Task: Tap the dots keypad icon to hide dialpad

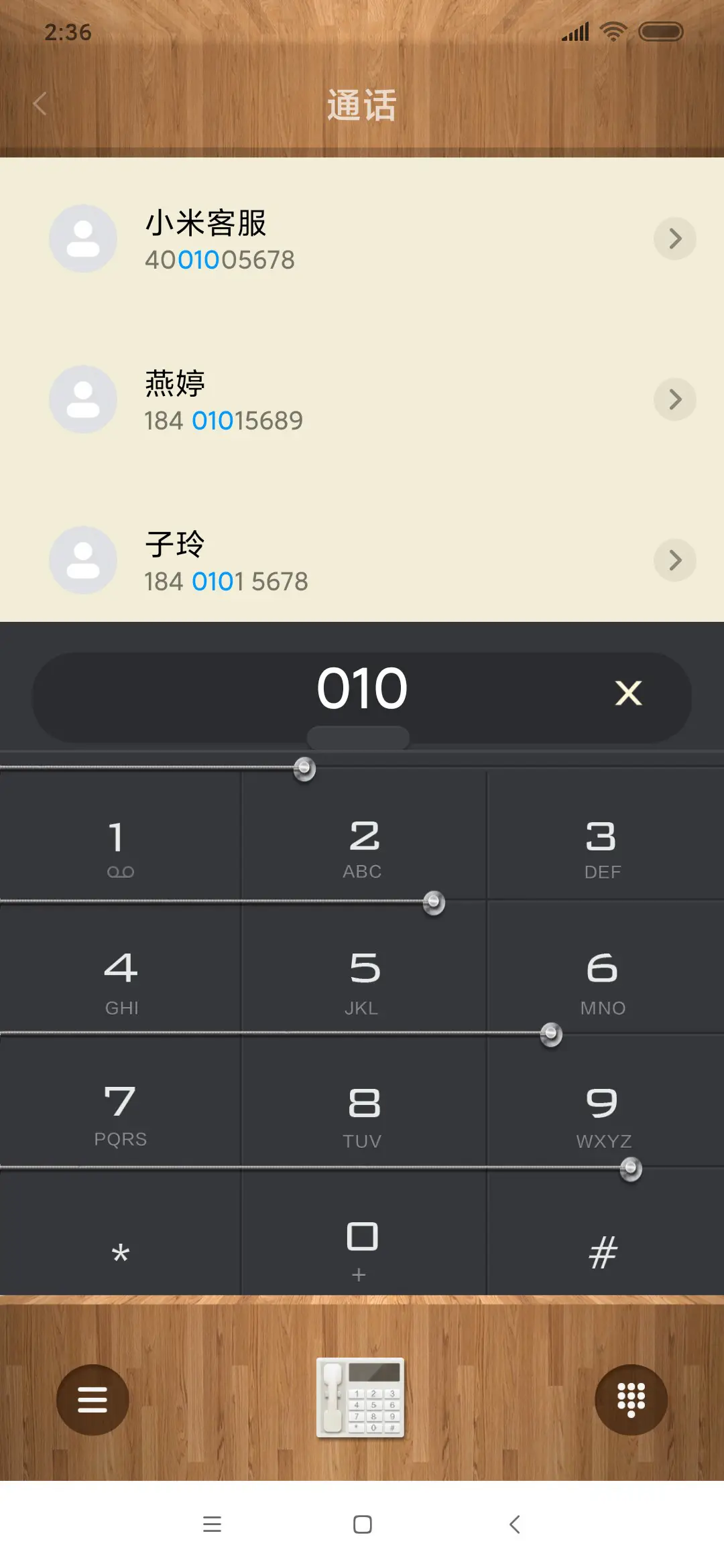Action: pos(631,1400)
